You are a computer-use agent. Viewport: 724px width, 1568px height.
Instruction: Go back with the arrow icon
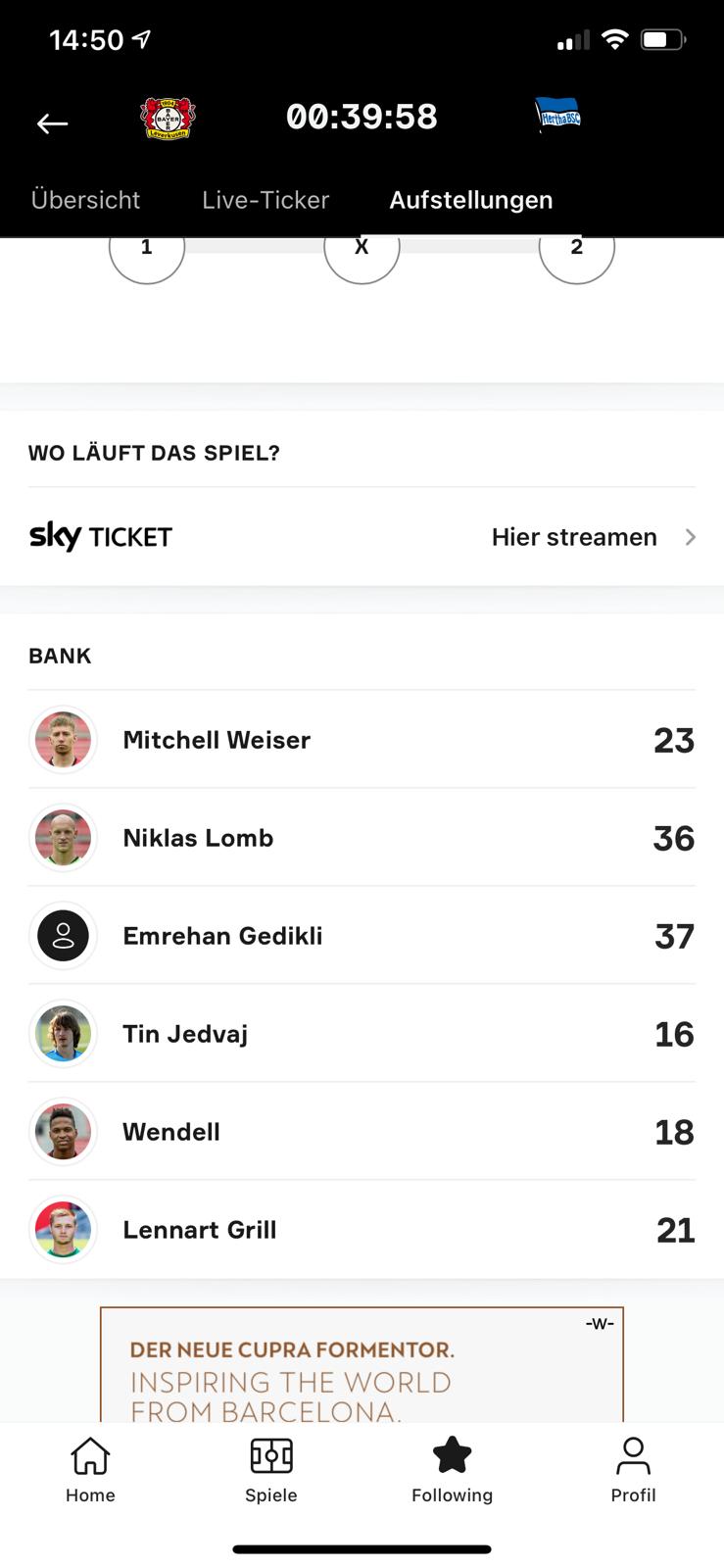coord(52,122)
